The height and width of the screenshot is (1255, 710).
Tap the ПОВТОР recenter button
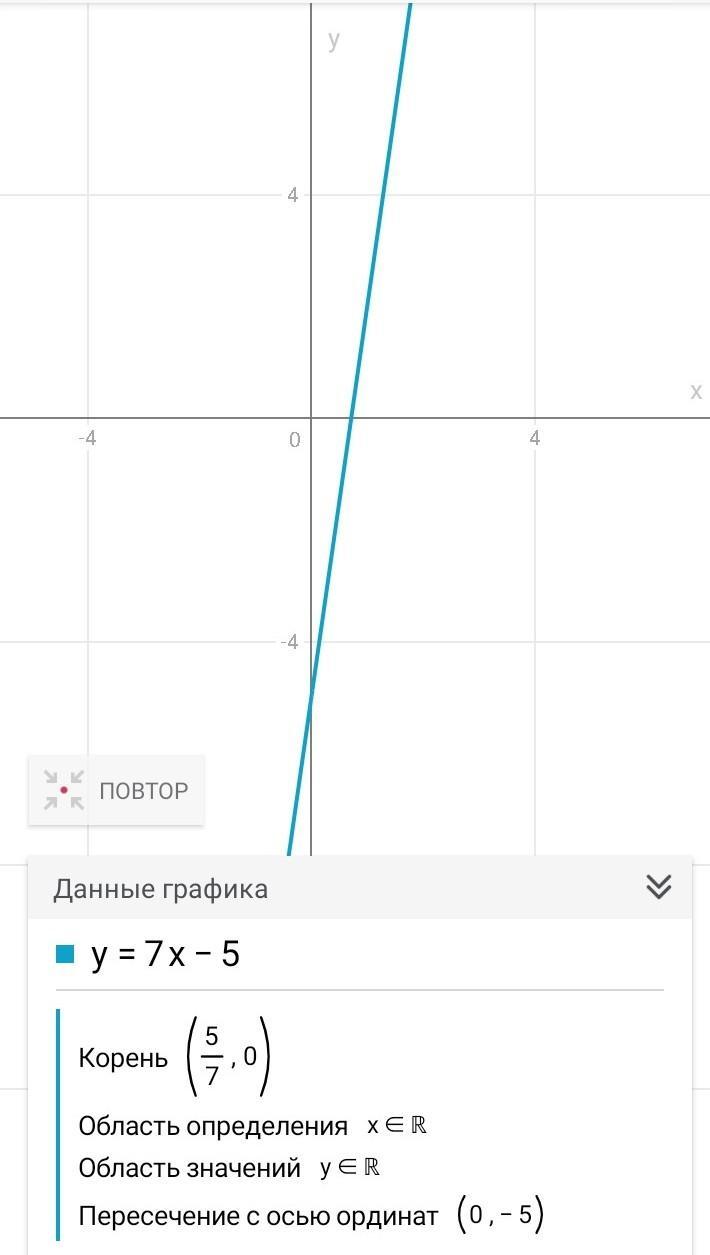[116, 790]
